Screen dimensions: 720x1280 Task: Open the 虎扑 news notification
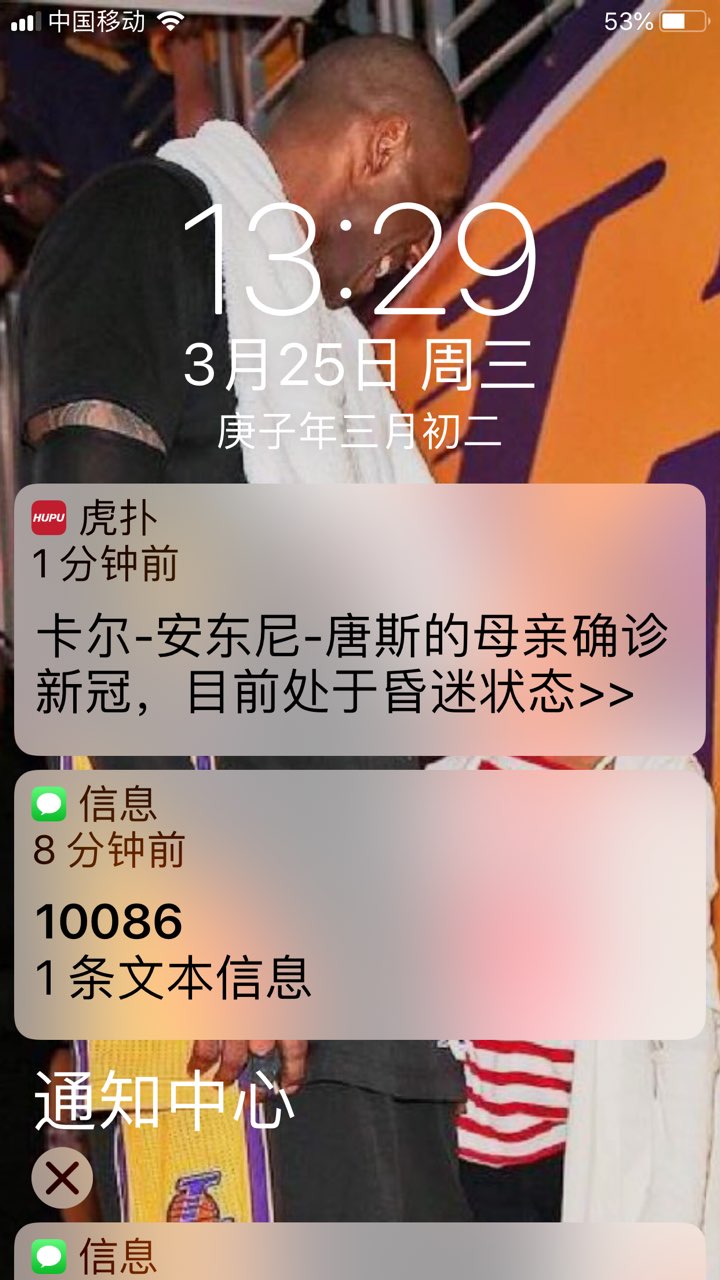(359, 620)
